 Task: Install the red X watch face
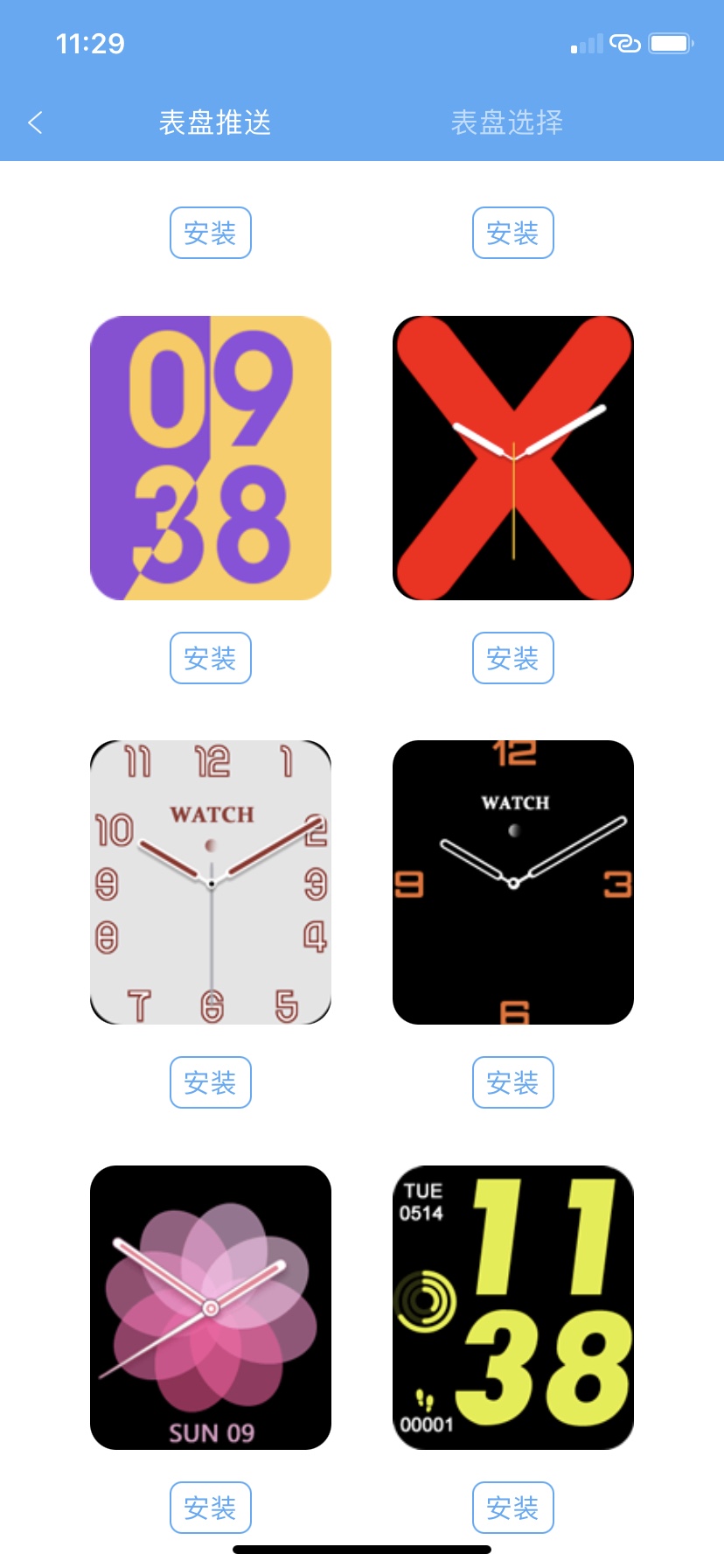[512, 658]
